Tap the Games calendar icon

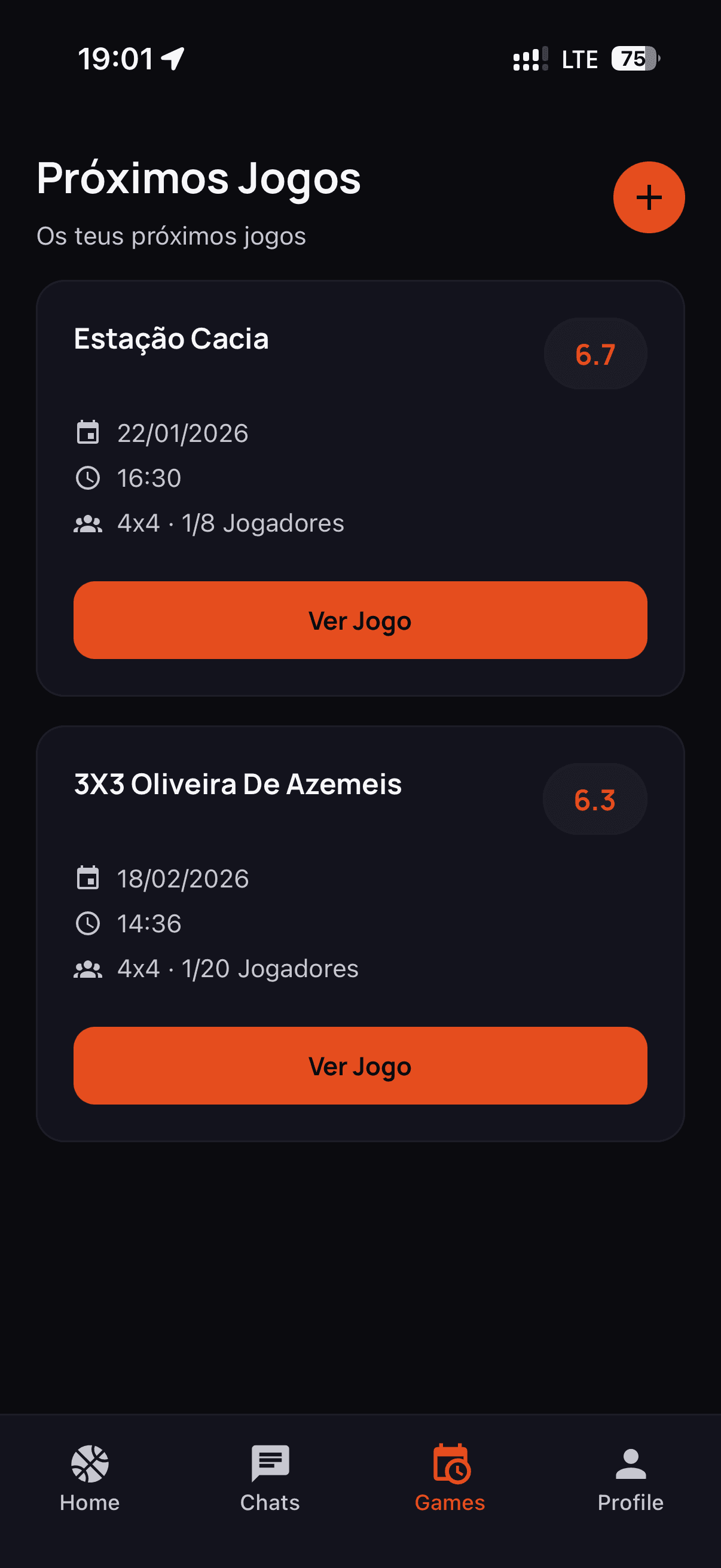(x=450, y=1465)
